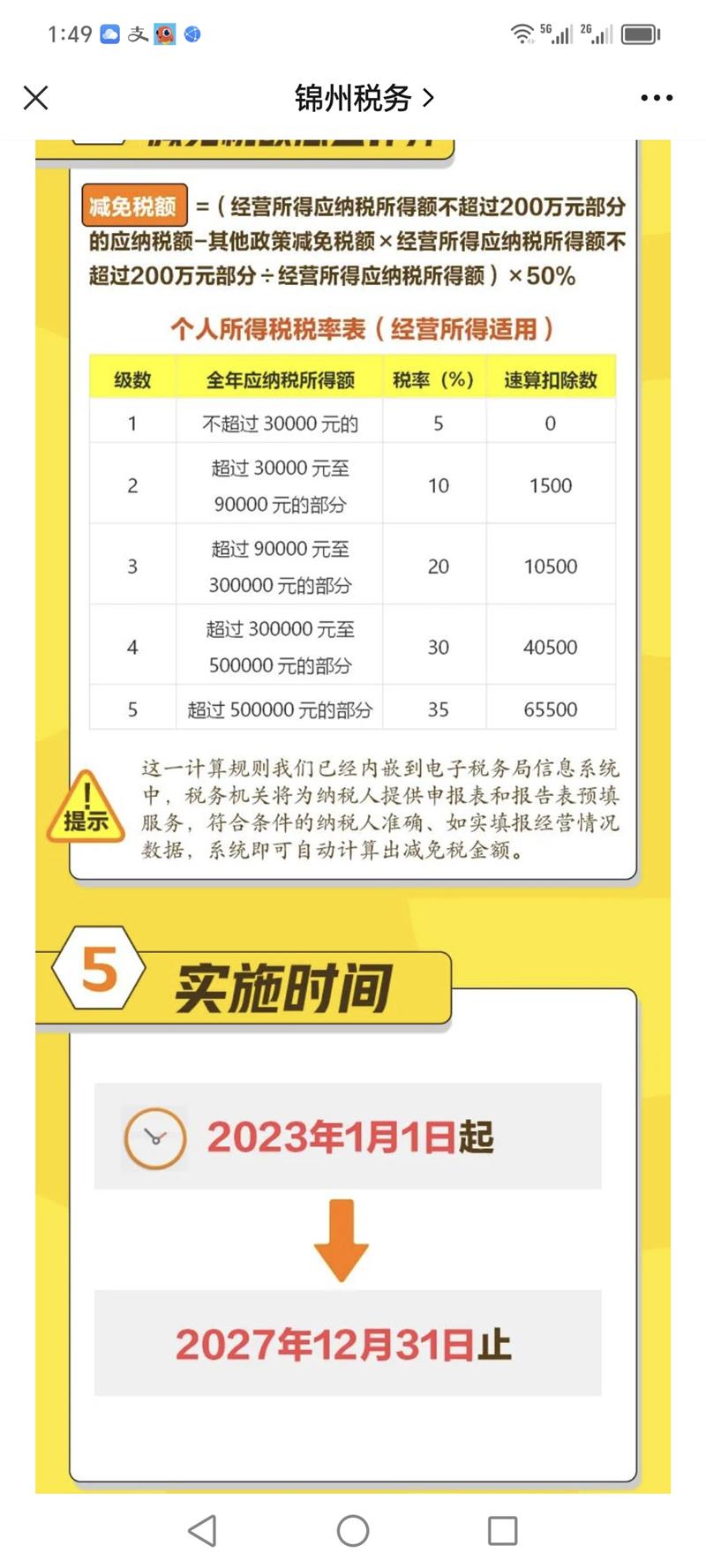Open the tax infographic image
The height and width of the screenshot is (1568, 706).
tap(353, 794)
